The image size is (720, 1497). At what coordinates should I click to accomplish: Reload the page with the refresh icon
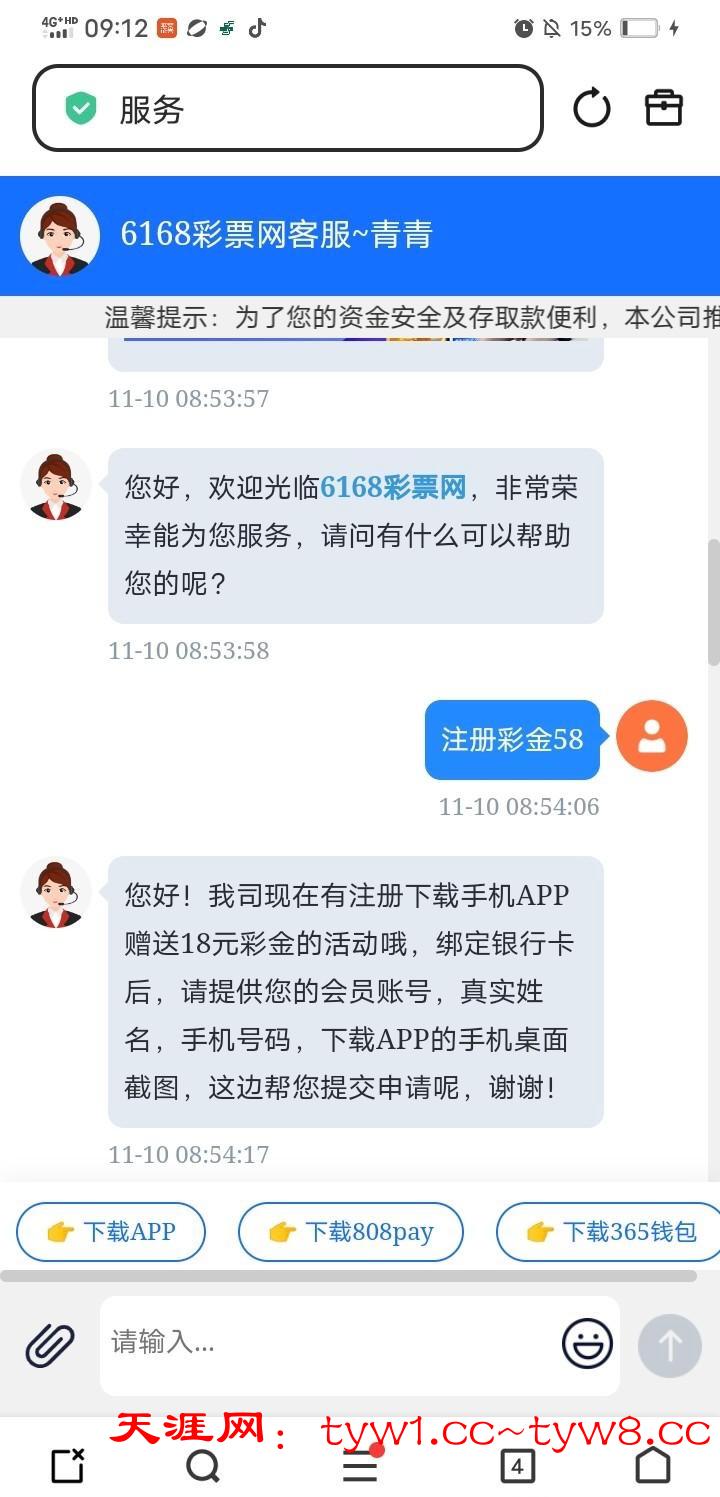pos(591,108)
